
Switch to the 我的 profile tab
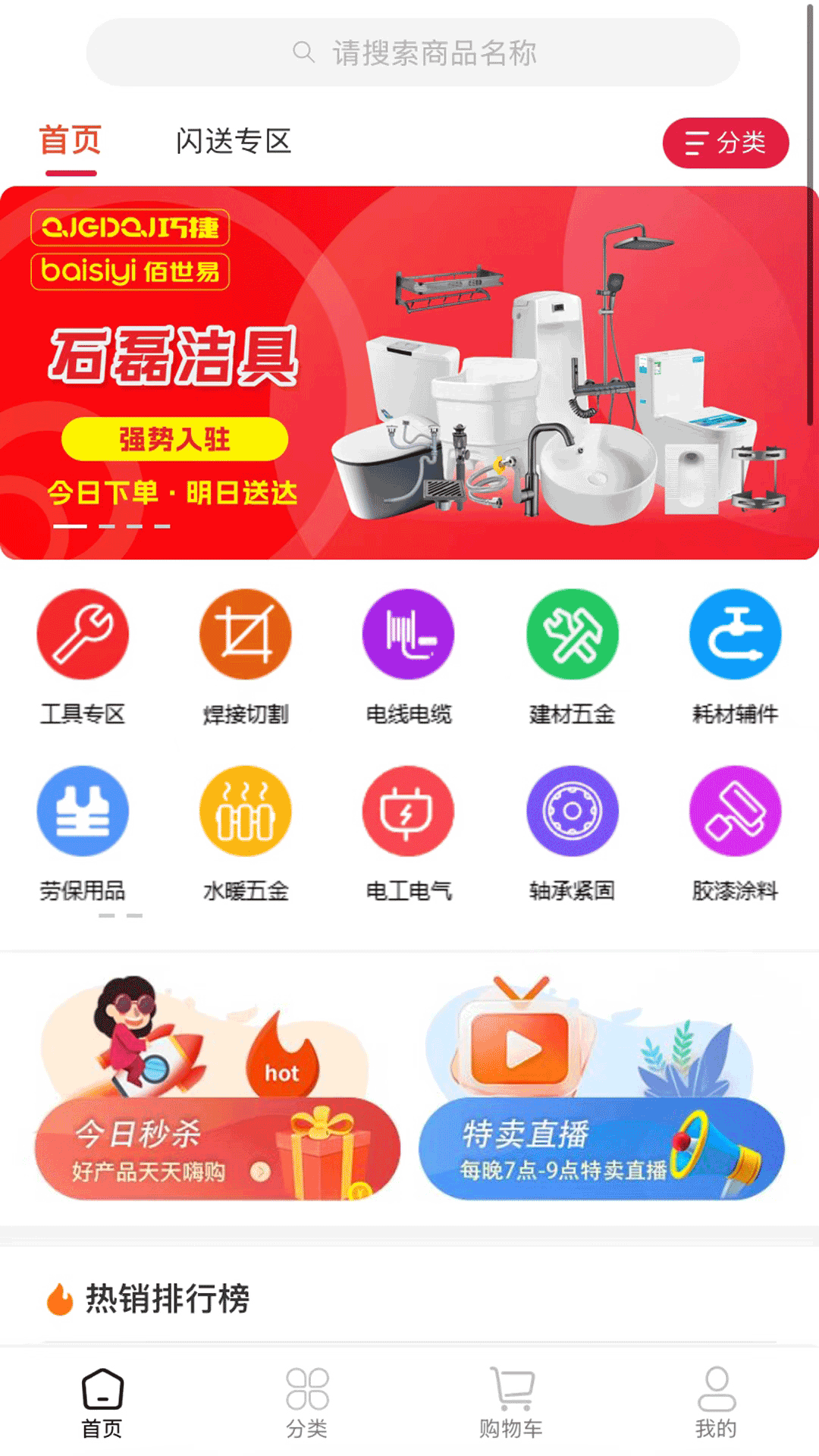pos(716,1403)
